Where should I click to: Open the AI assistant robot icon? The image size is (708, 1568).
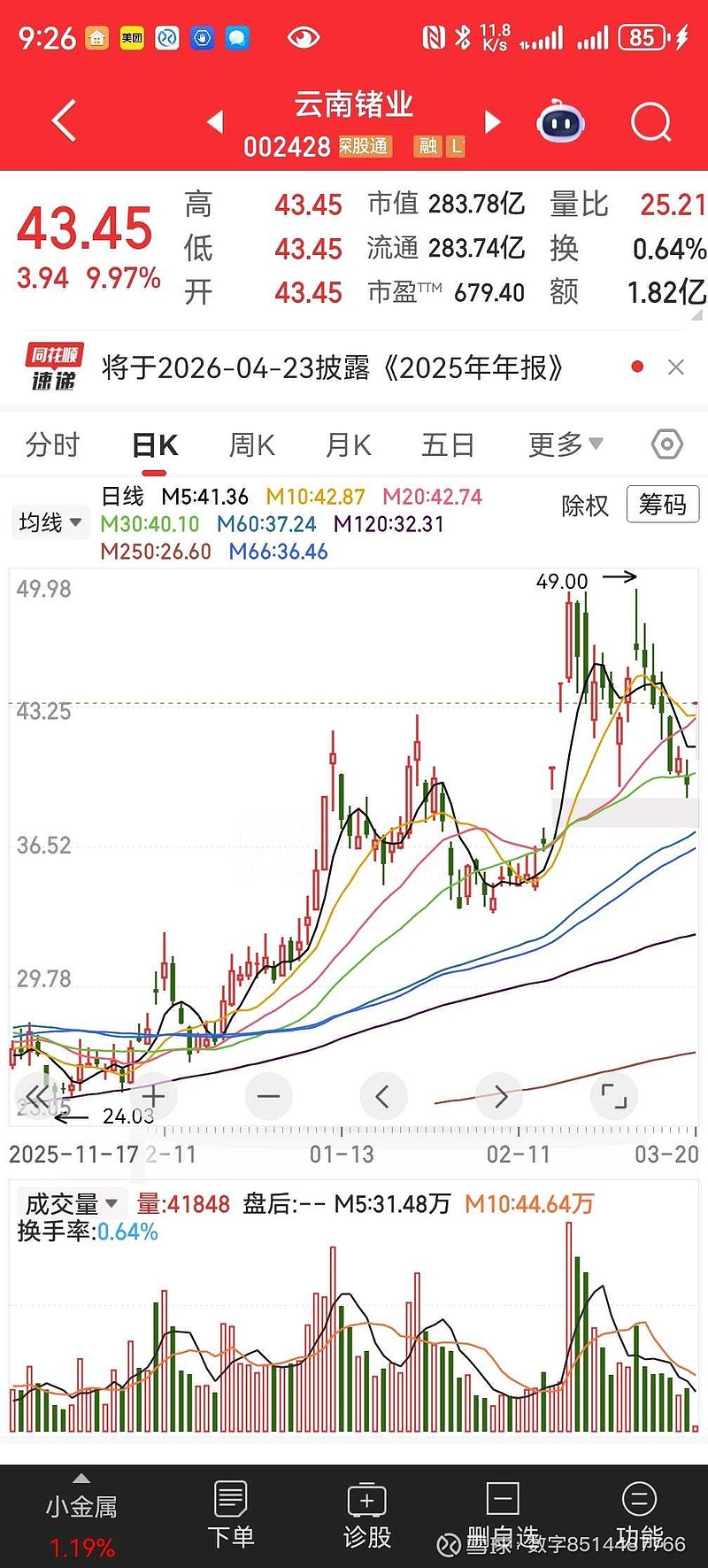[x=559, y=121]
